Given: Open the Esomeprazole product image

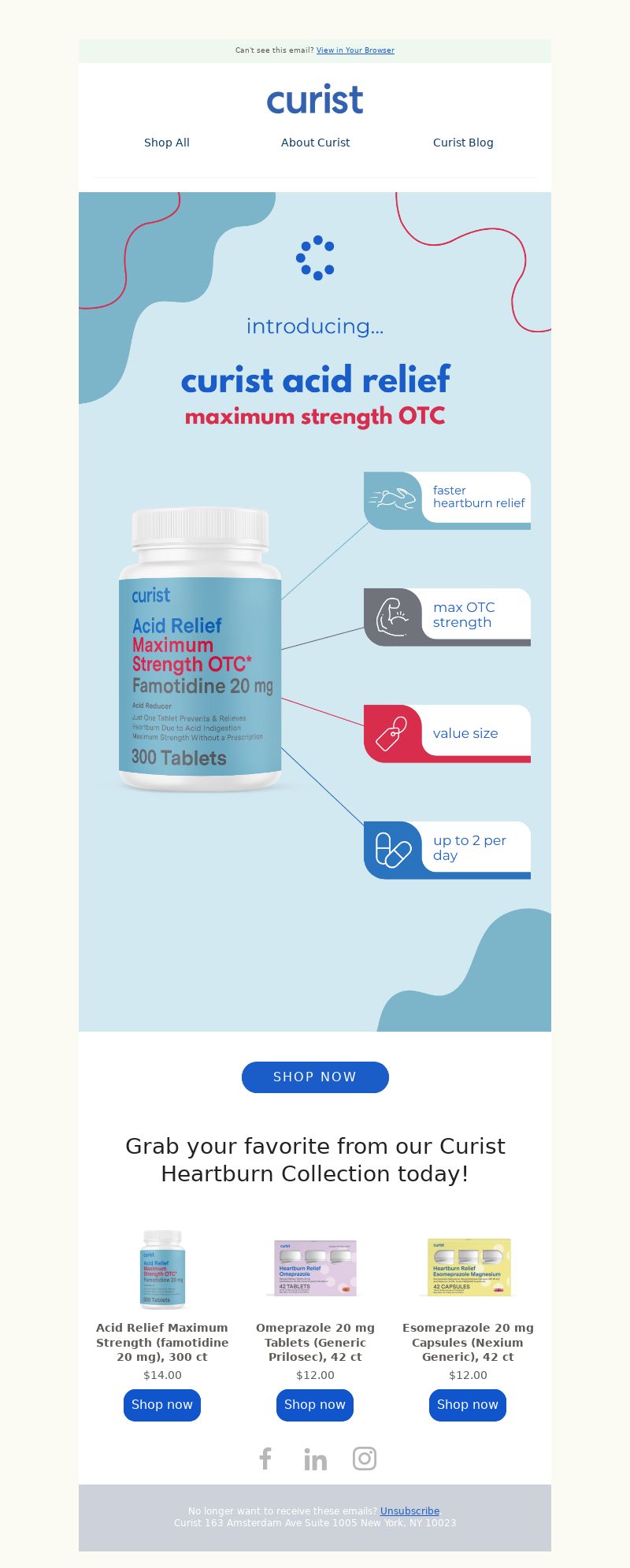Looking at the screenshot, I should pyautogui.click(x=468, y=1268).
